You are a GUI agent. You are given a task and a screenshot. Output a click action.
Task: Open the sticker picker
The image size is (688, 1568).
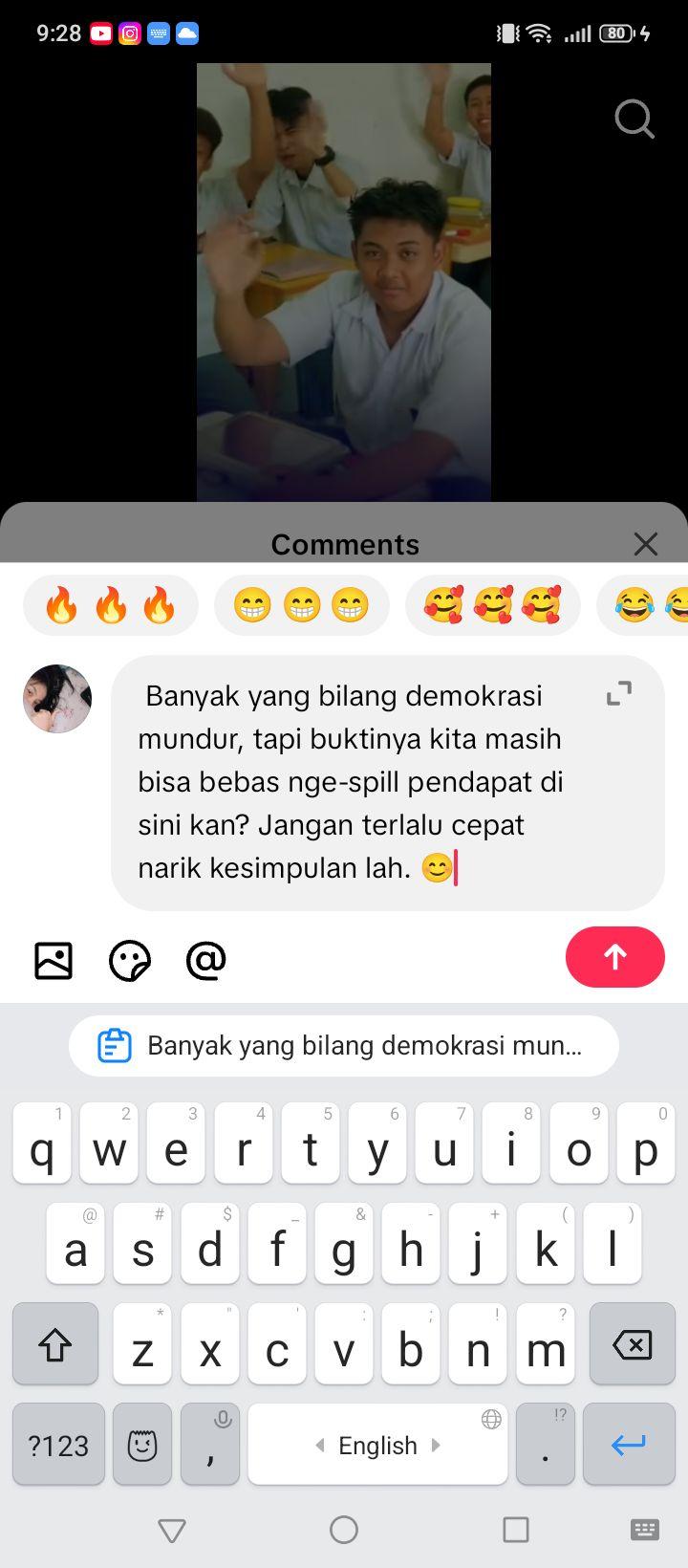(130, 960)
